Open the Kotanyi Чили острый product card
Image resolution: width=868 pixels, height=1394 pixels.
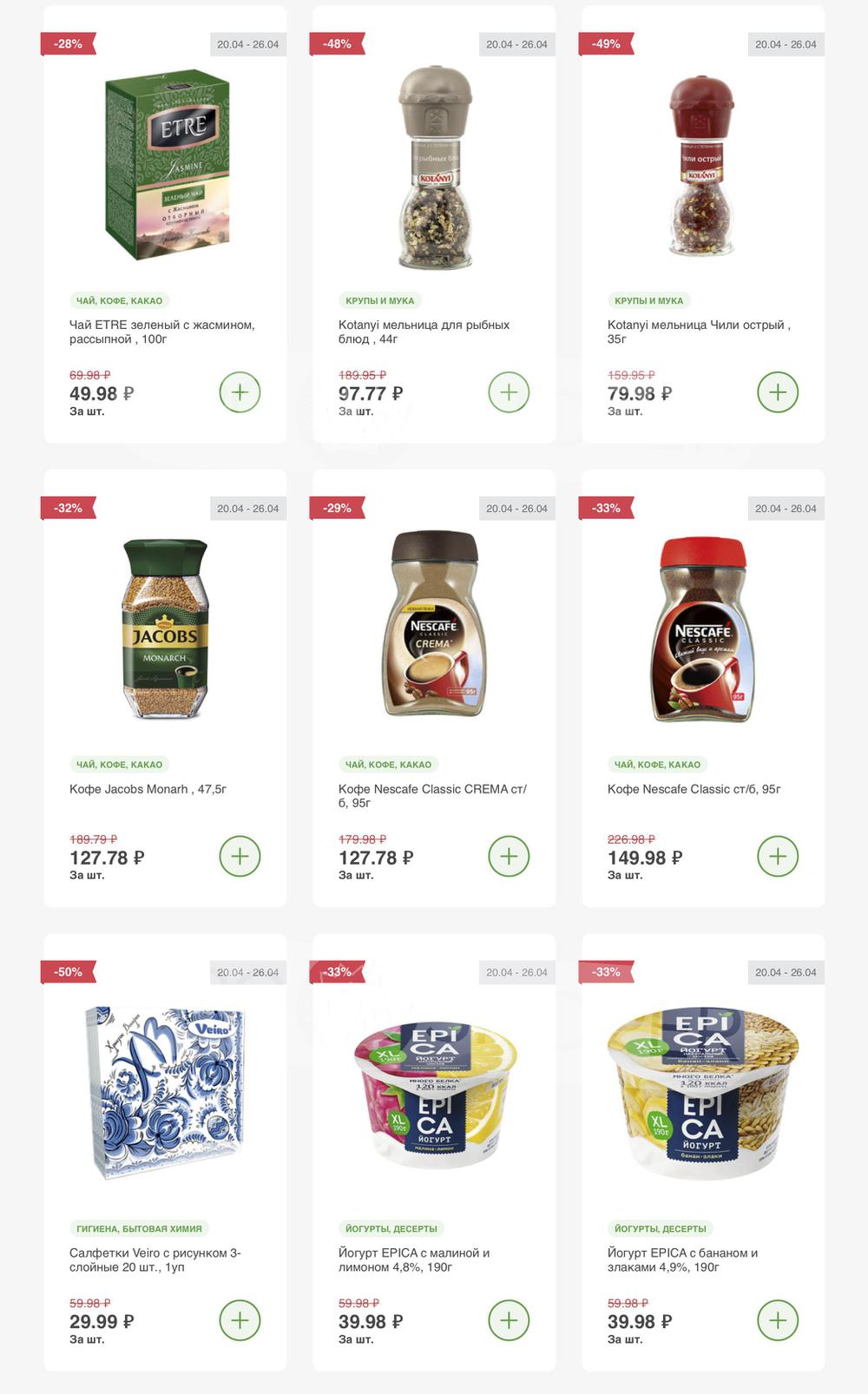click(699, 332)
